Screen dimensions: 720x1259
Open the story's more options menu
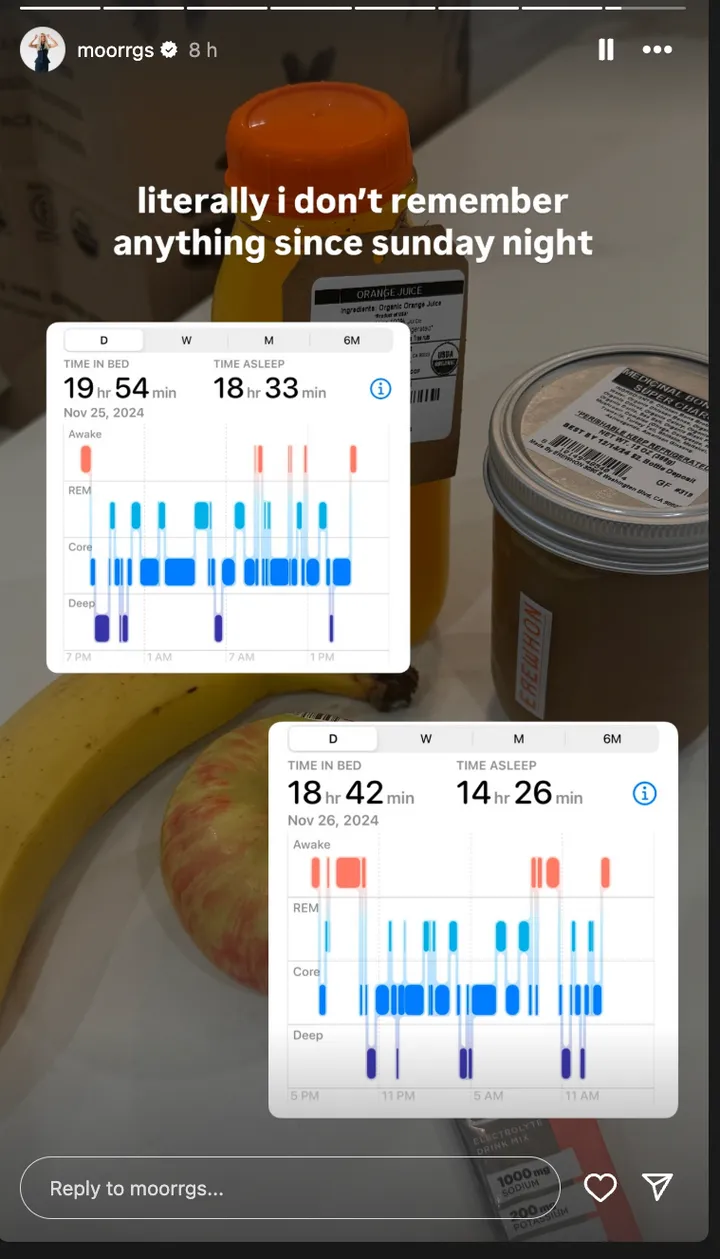[657, 50]
